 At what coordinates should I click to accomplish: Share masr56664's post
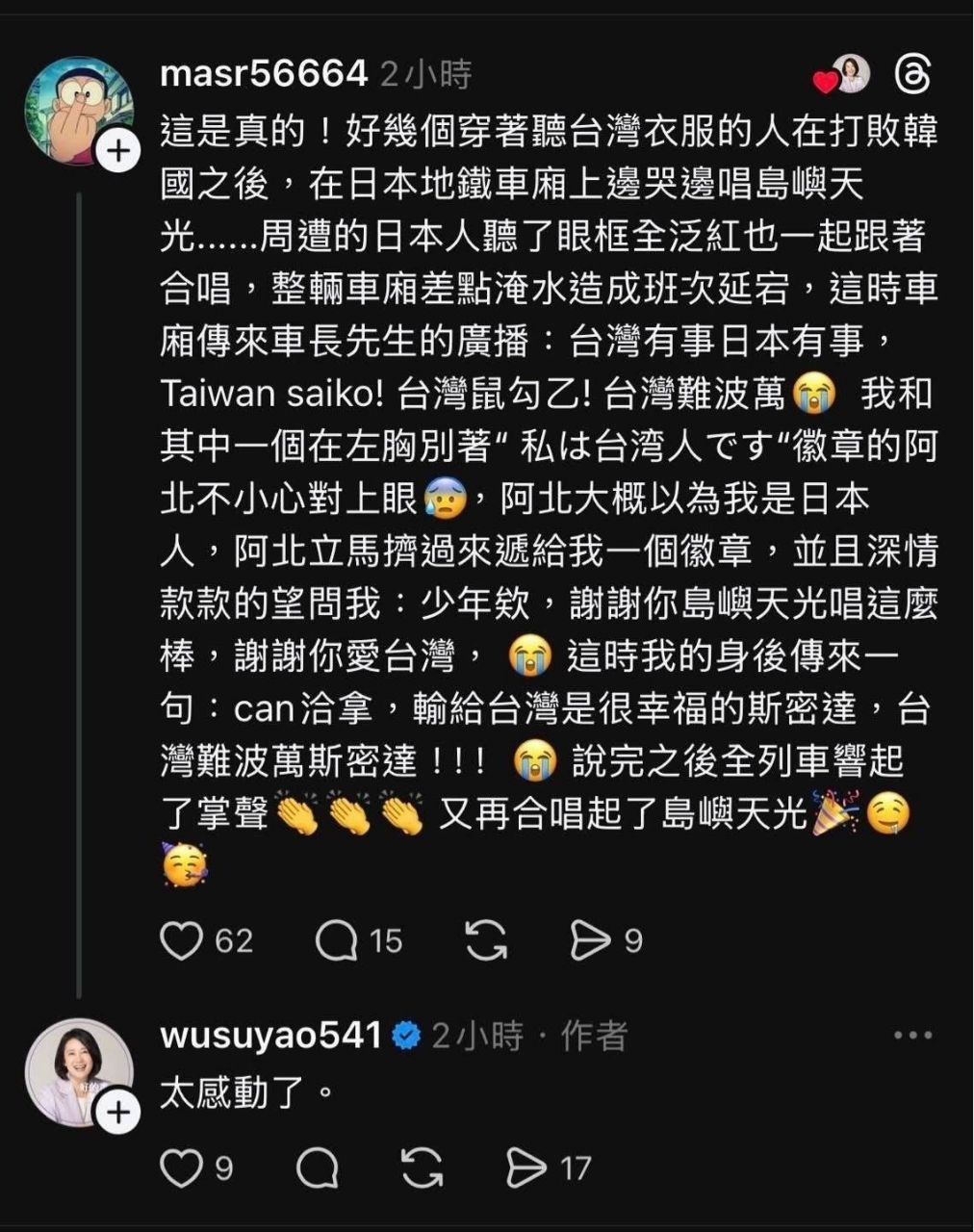(590, 940)
